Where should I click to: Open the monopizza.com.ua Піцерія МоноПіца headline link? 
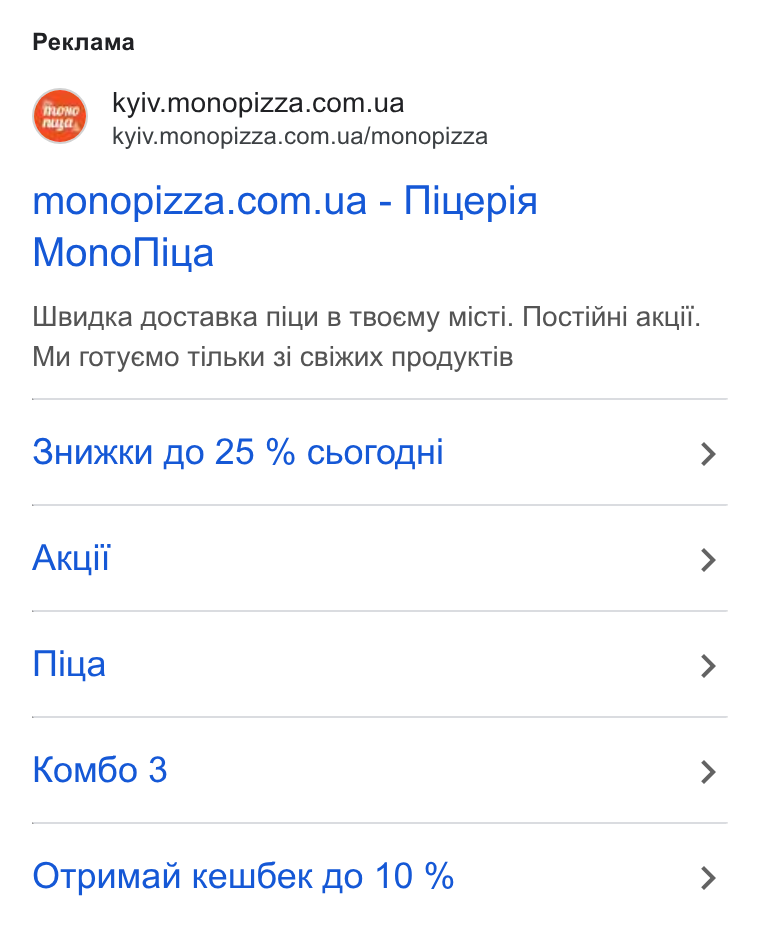pyautogui.click(x=285, y=227)
